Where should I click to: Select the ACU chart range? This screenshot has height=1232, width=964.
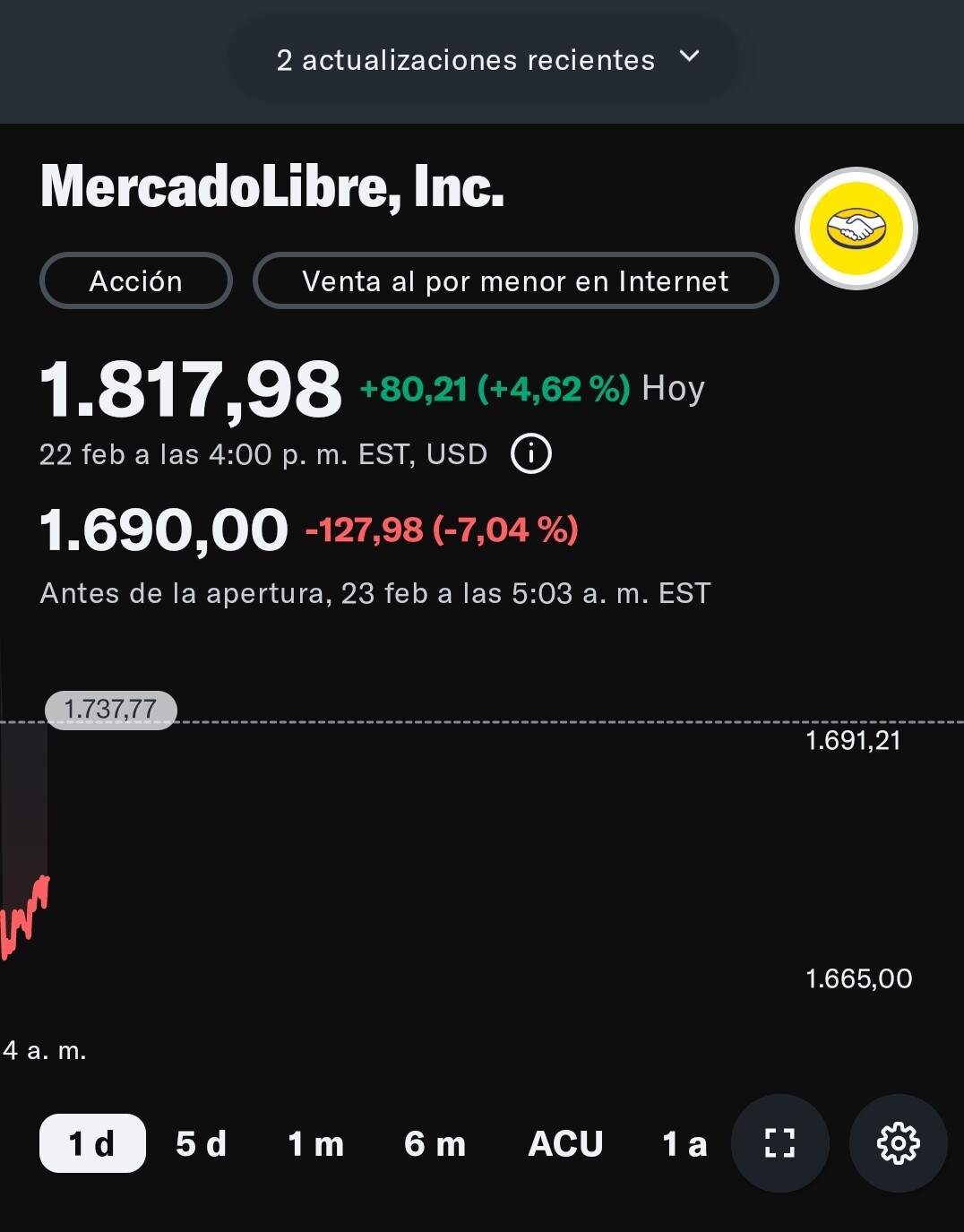pyautogui.click(x=565, y=1143)
